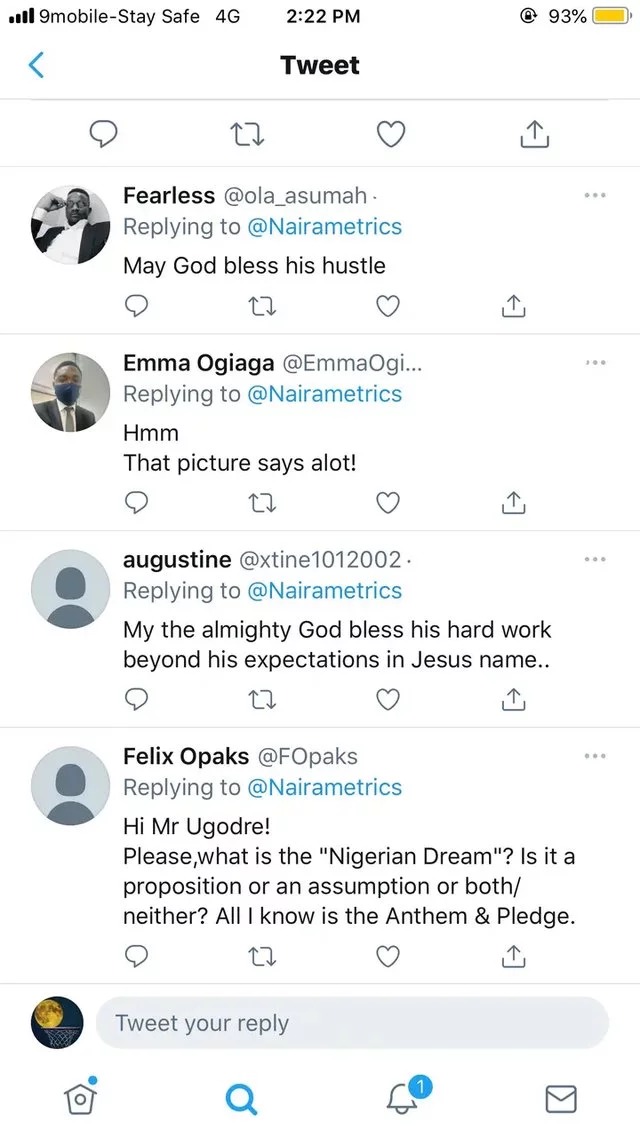Open the Messages envelope tab
The width and height of the screenshot is (640, 1137).
click(560, 1099)
